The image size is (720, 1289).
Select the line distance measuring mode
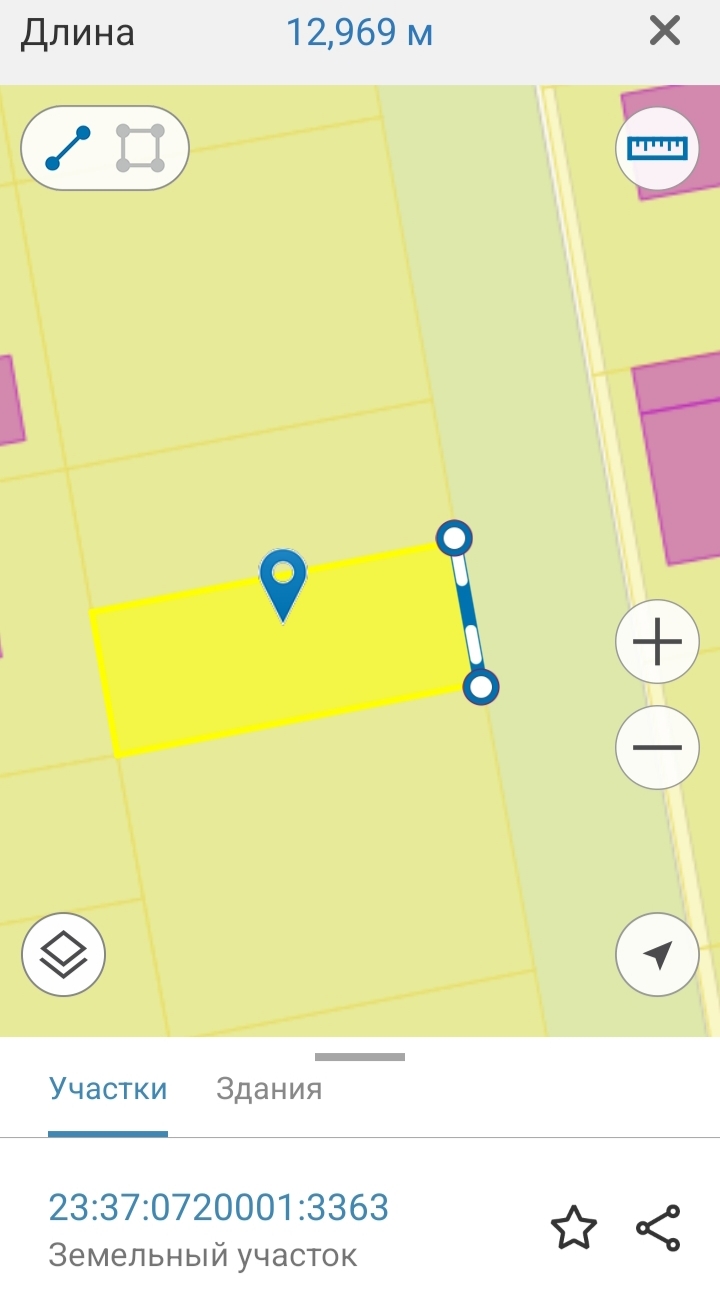(x=68, y=148)
